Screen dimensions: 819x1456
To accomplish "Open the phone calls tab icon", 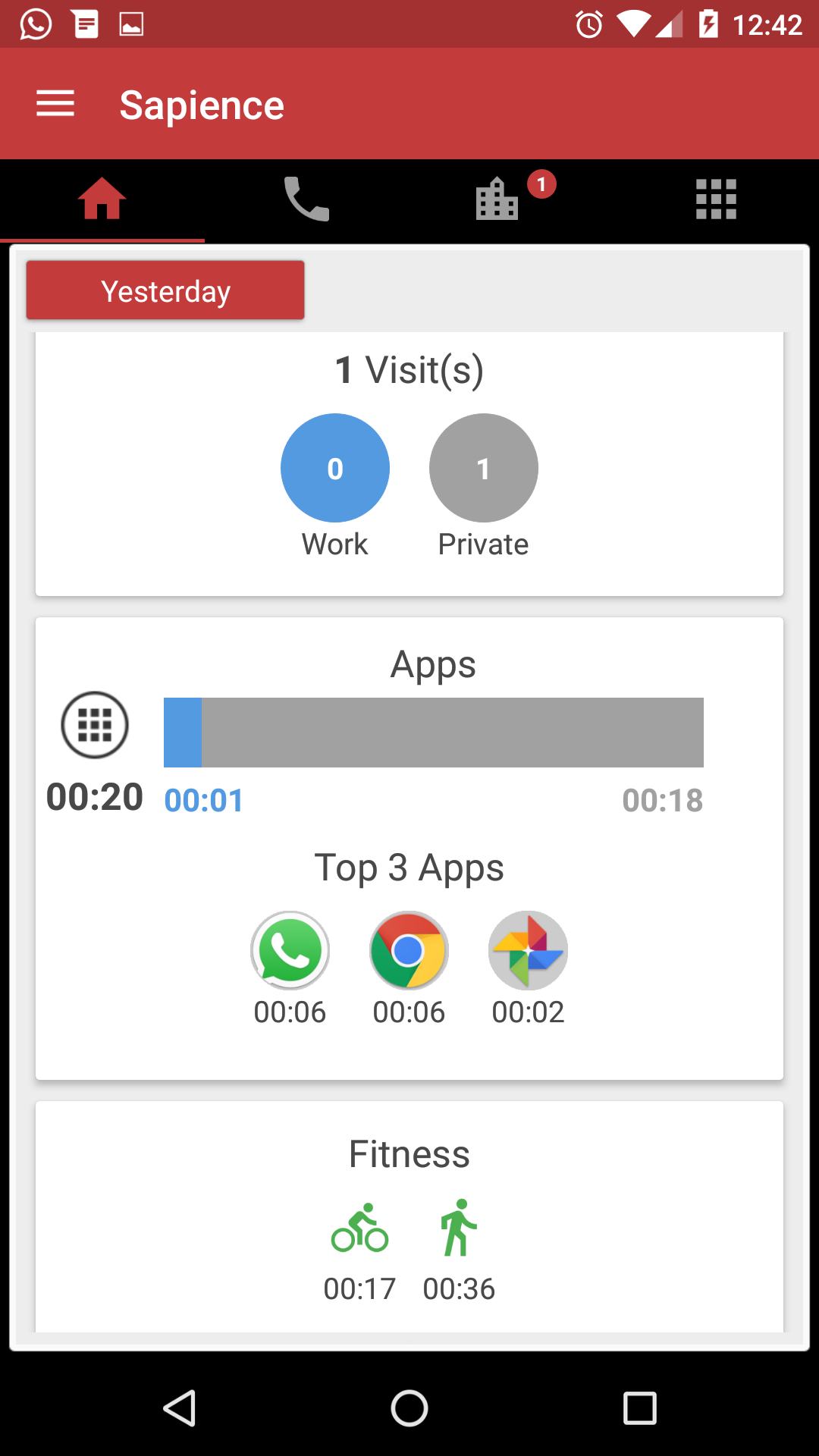I will tap(306, 199).
